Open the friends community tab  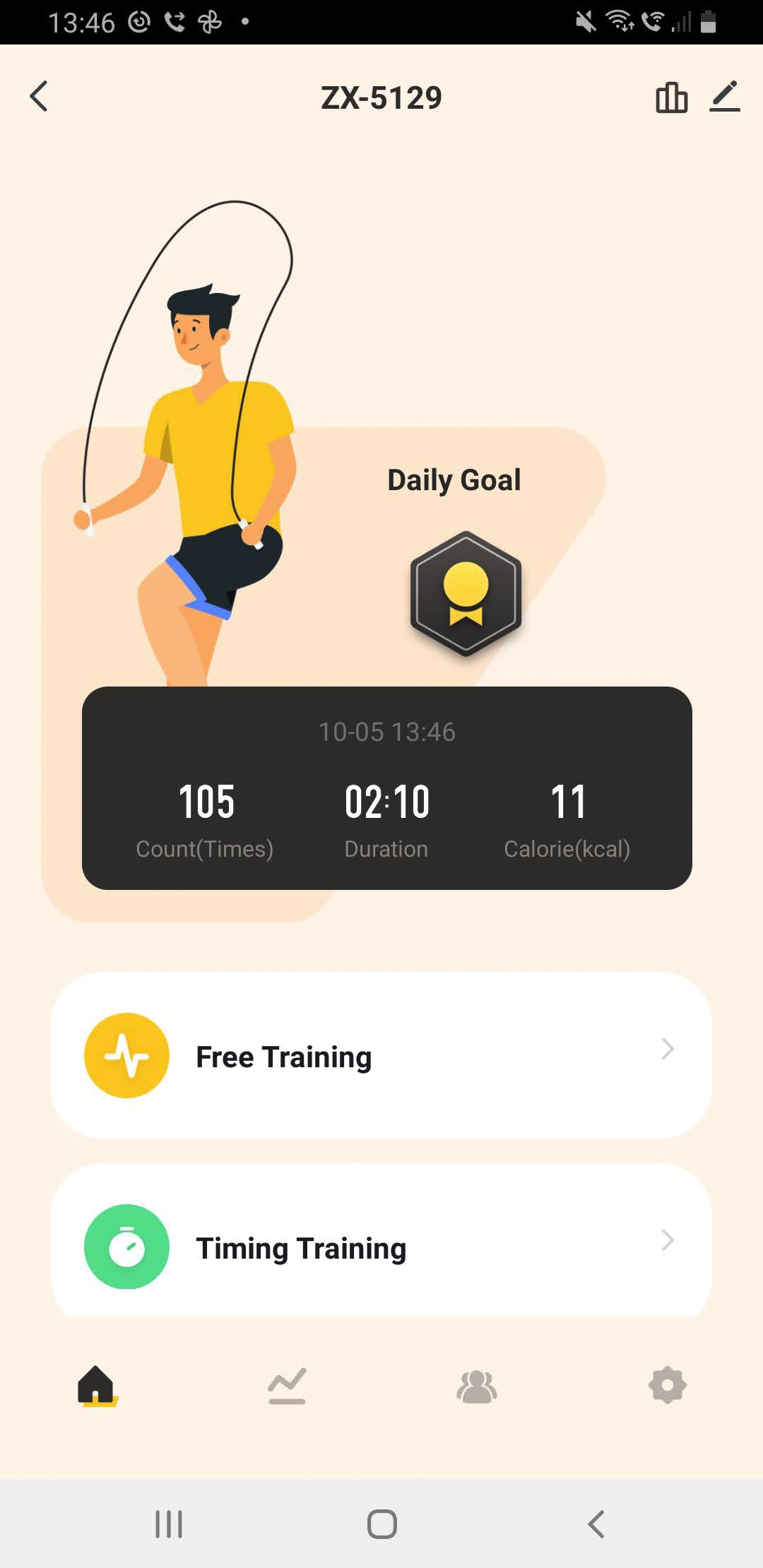click(477, 1386)
